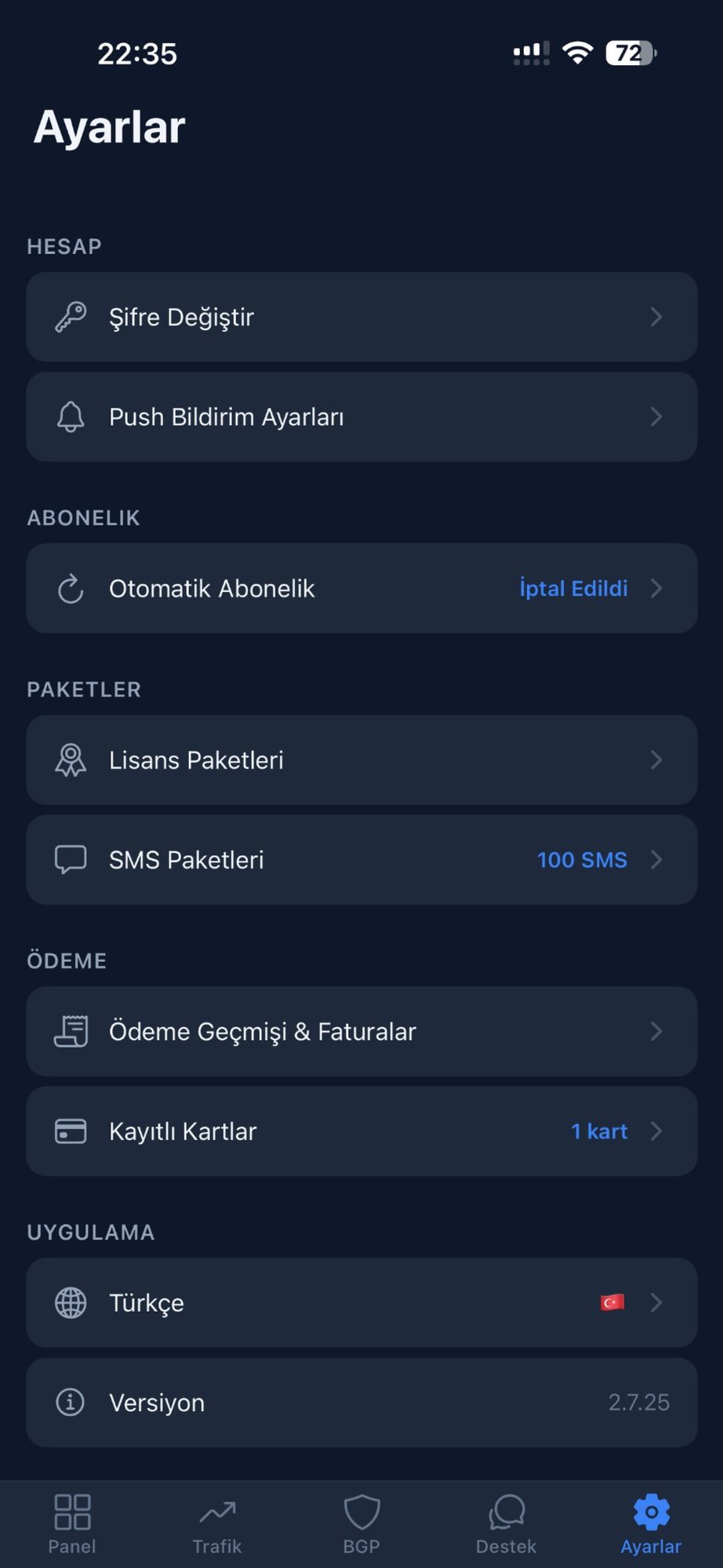Click the globe icon next to Türkçe
Image resolution: width=723 pixels, height=1568 pixels.
point(71,1303)
